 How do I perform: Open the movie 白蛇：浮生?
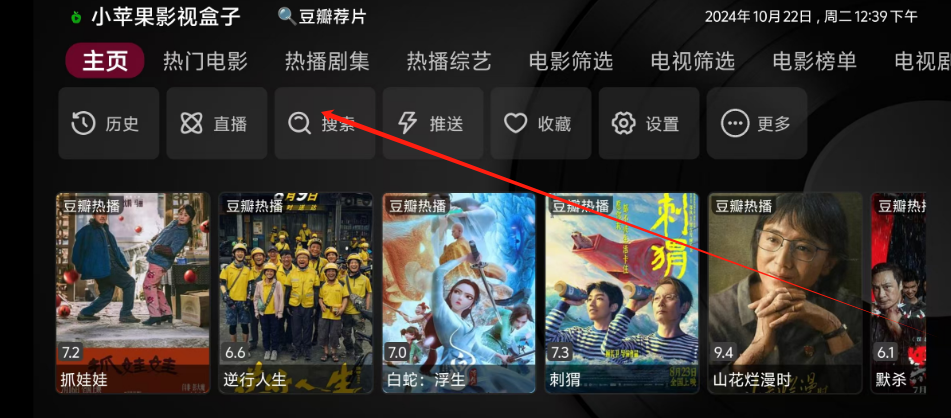[x=459, y=292]
